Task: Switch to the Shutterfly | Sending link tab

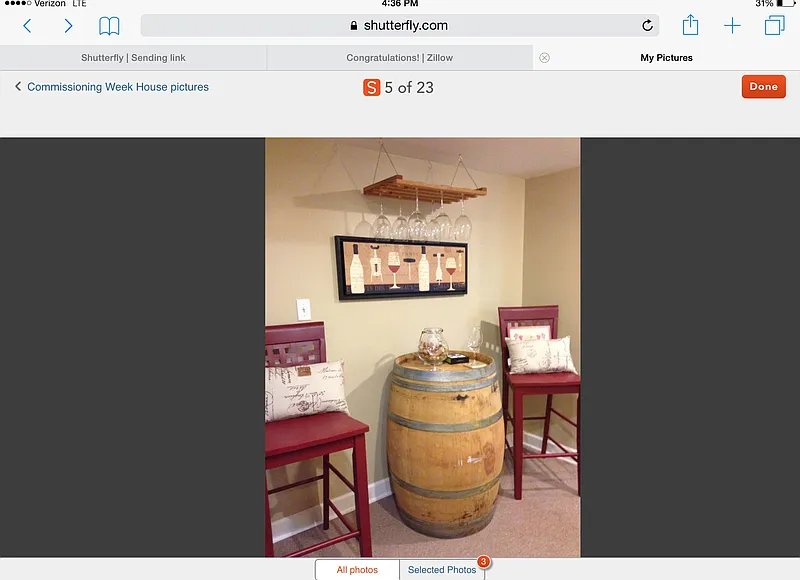Action: [133, 58]
